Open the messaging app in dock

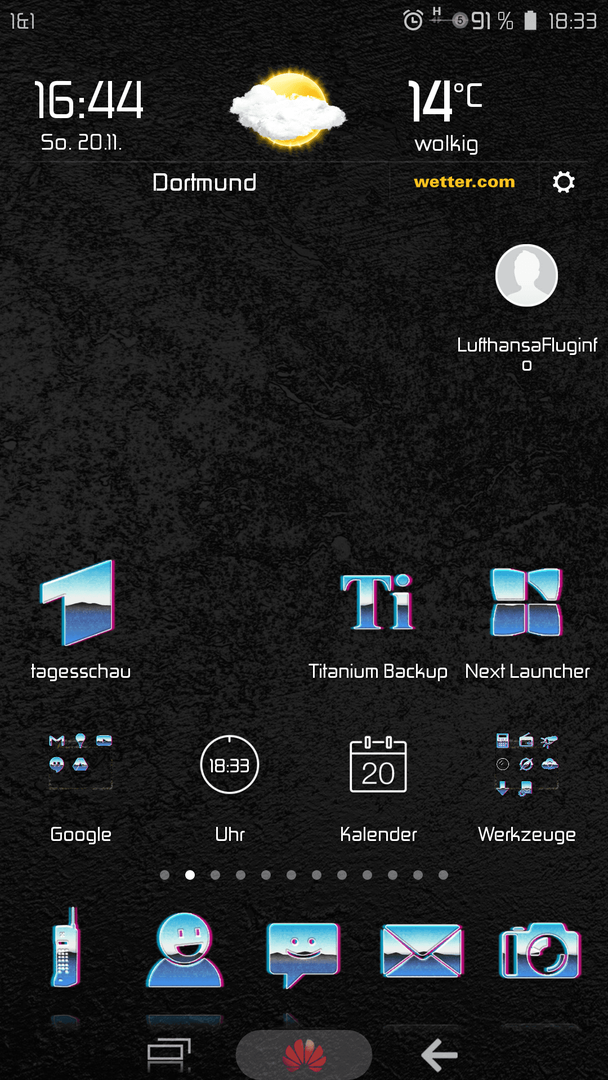tap(303, 952)
